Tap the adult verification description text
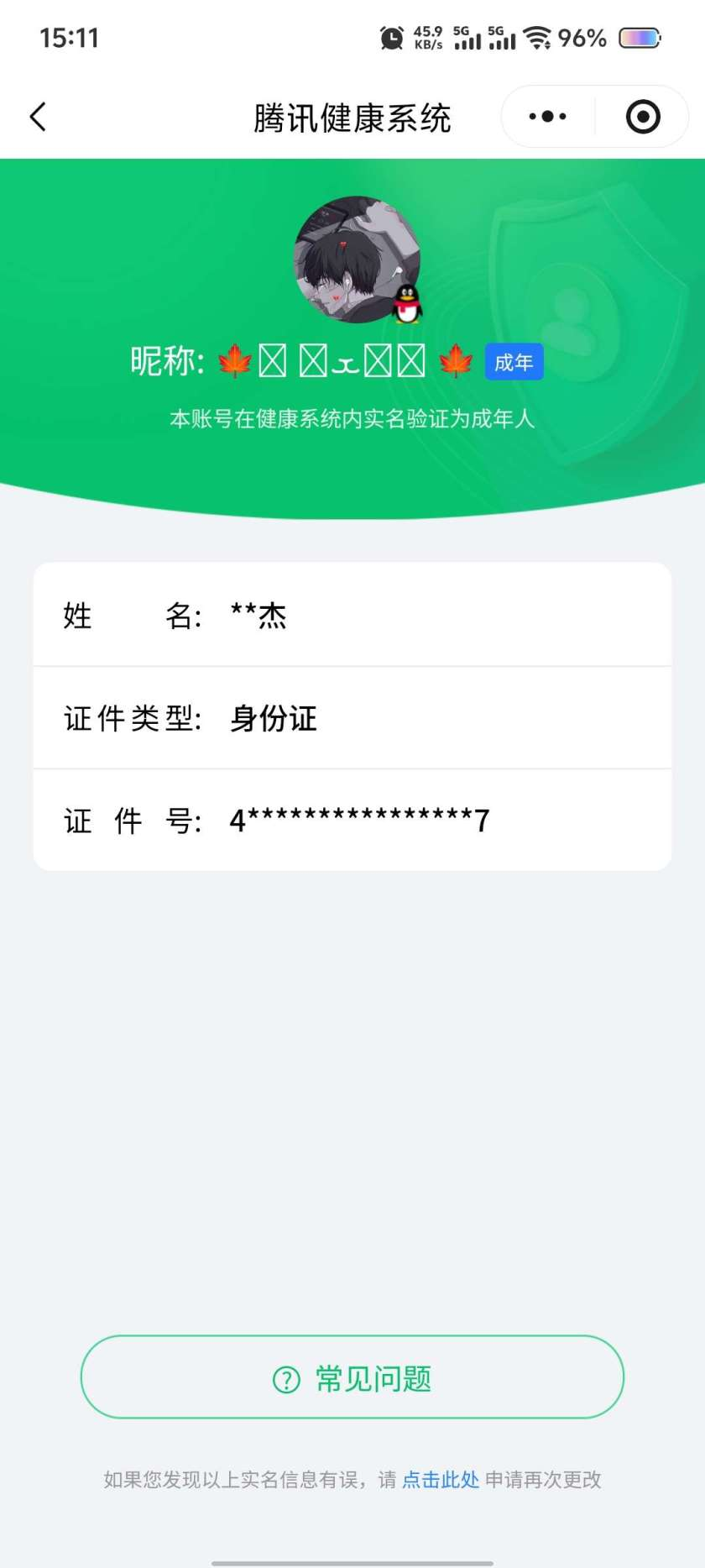 click(x=352, y=420)
